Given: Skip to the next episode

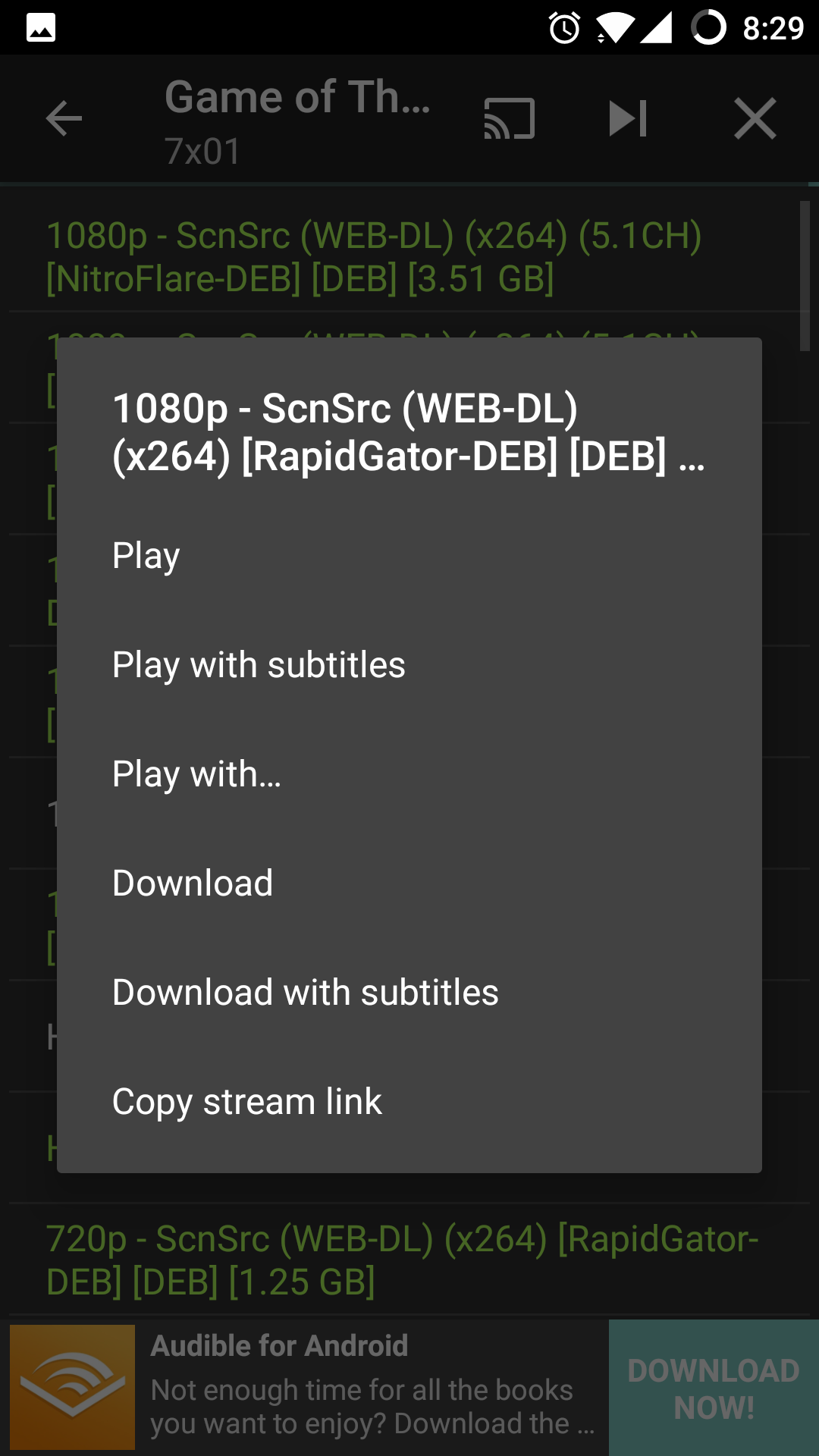Looking at the screenshot, I should 628,119.
